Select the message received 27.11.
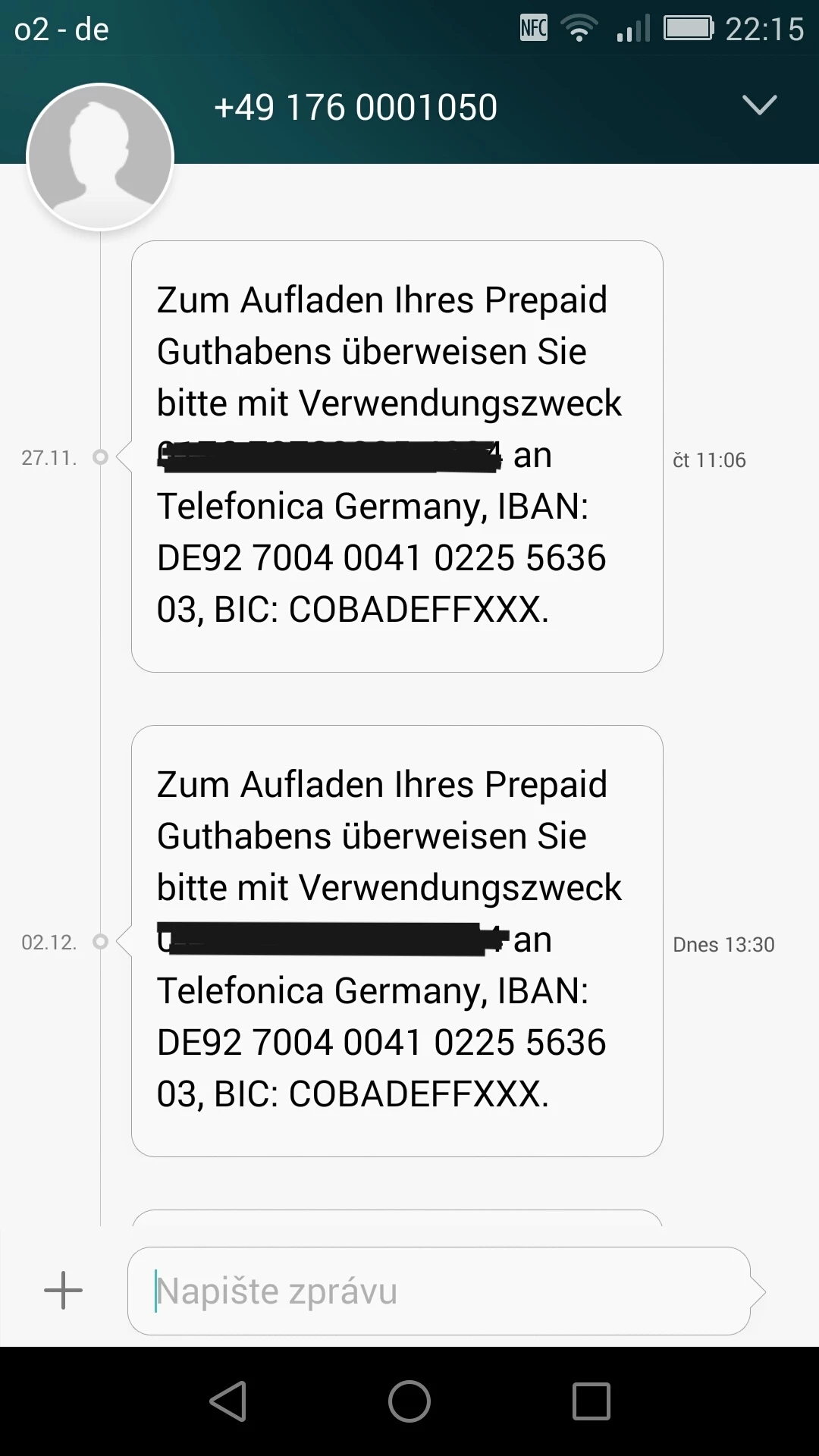 click(397, 456)
